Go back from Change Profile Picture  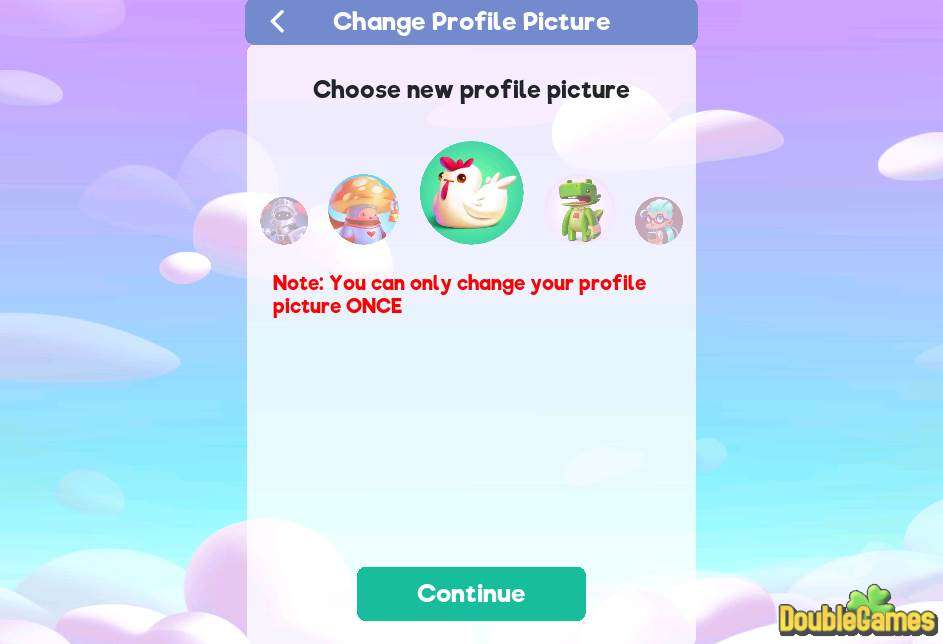point(277,21)
